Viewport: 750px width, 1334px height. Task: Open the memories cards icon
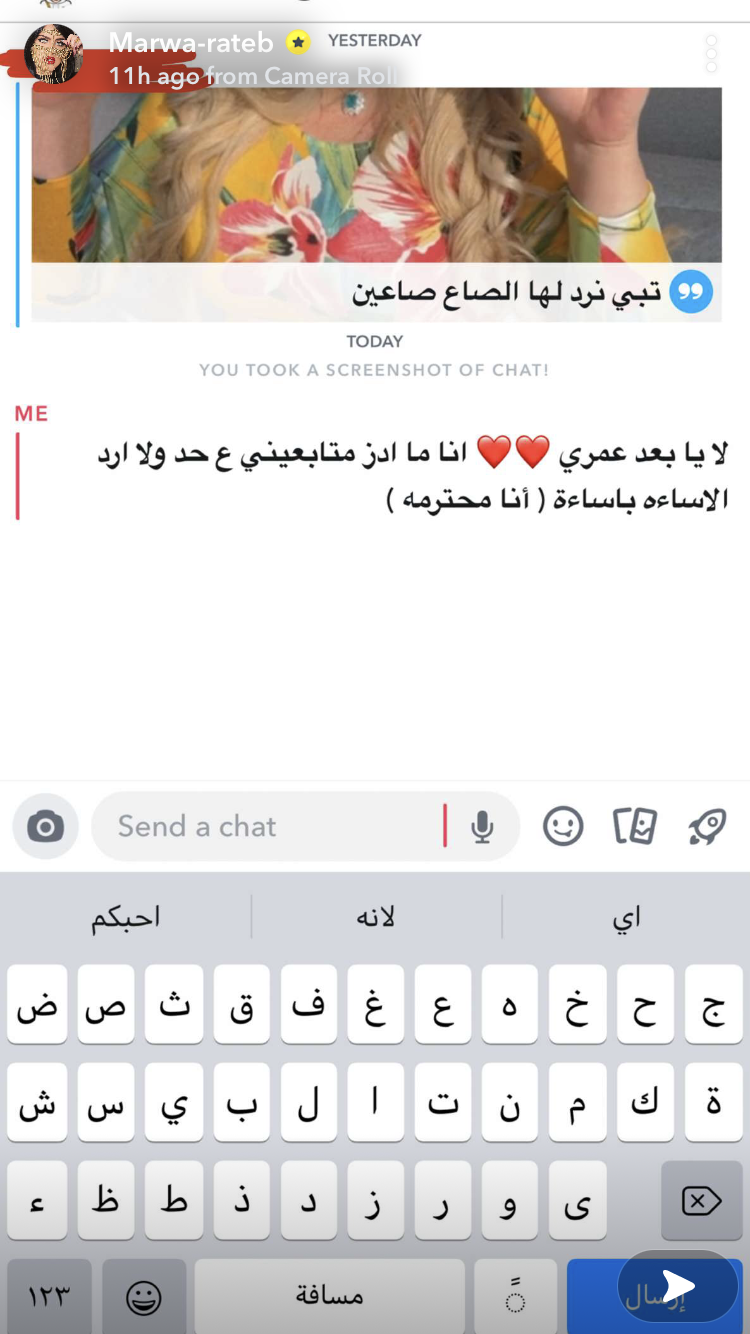635,827
